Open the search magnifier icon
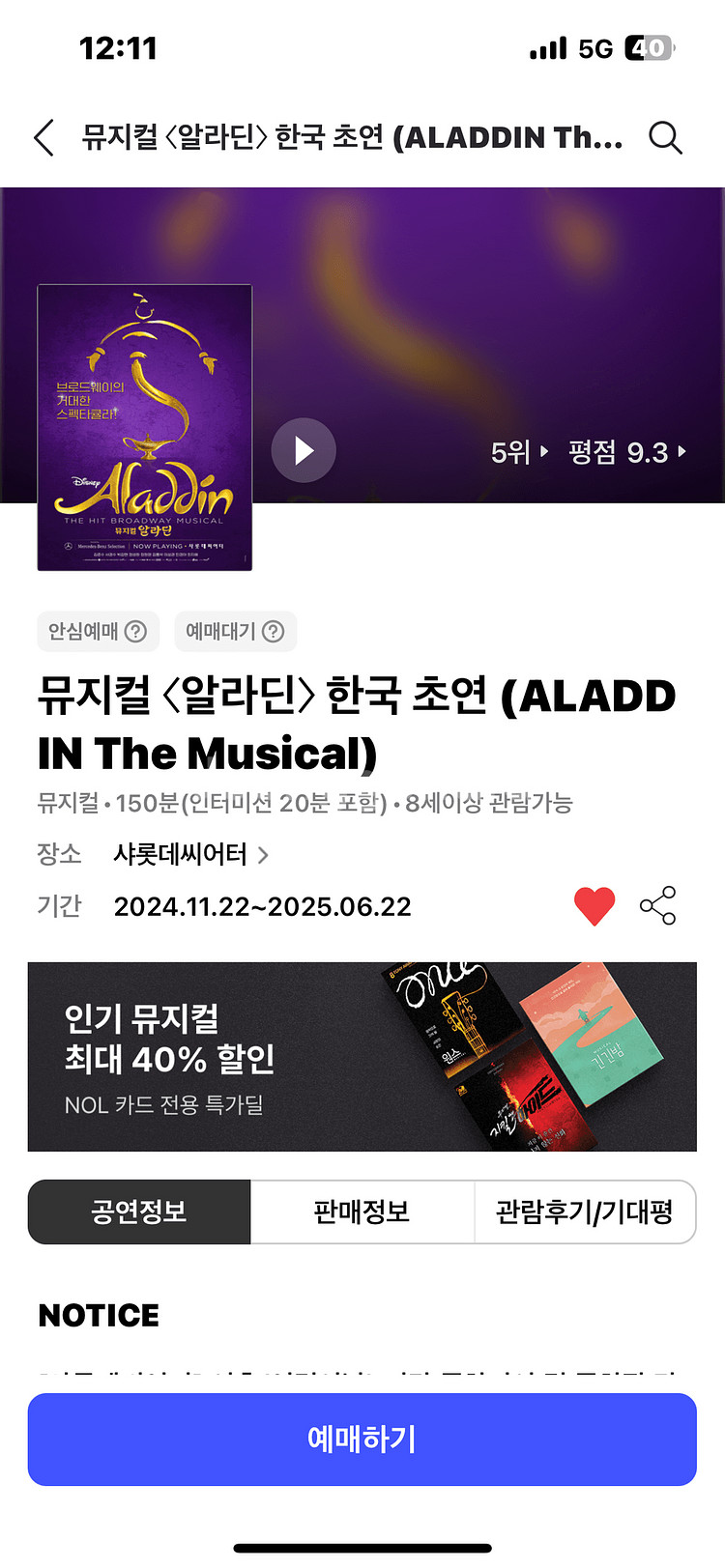The height and width of the screenshot is (1568, 725). (x=665, y=138)
